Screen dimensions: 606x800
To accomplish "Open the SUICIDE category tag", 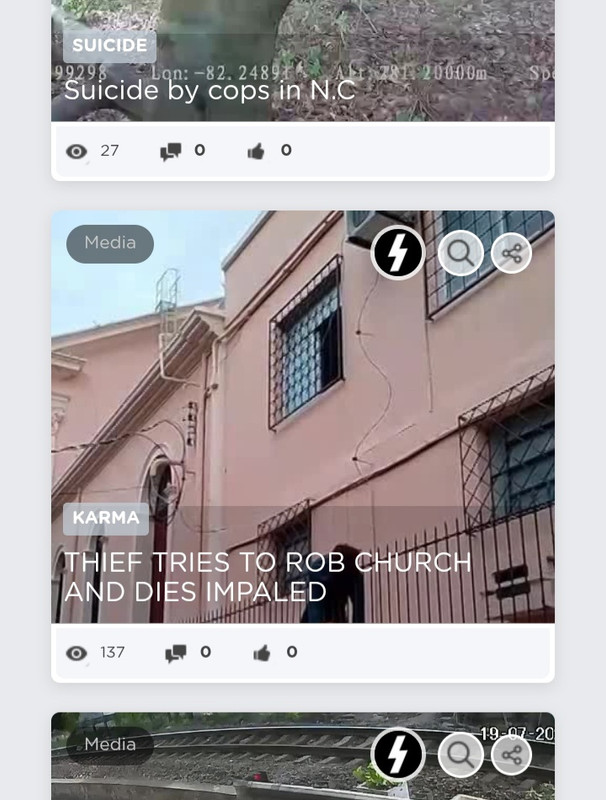I will pos(109,46).
